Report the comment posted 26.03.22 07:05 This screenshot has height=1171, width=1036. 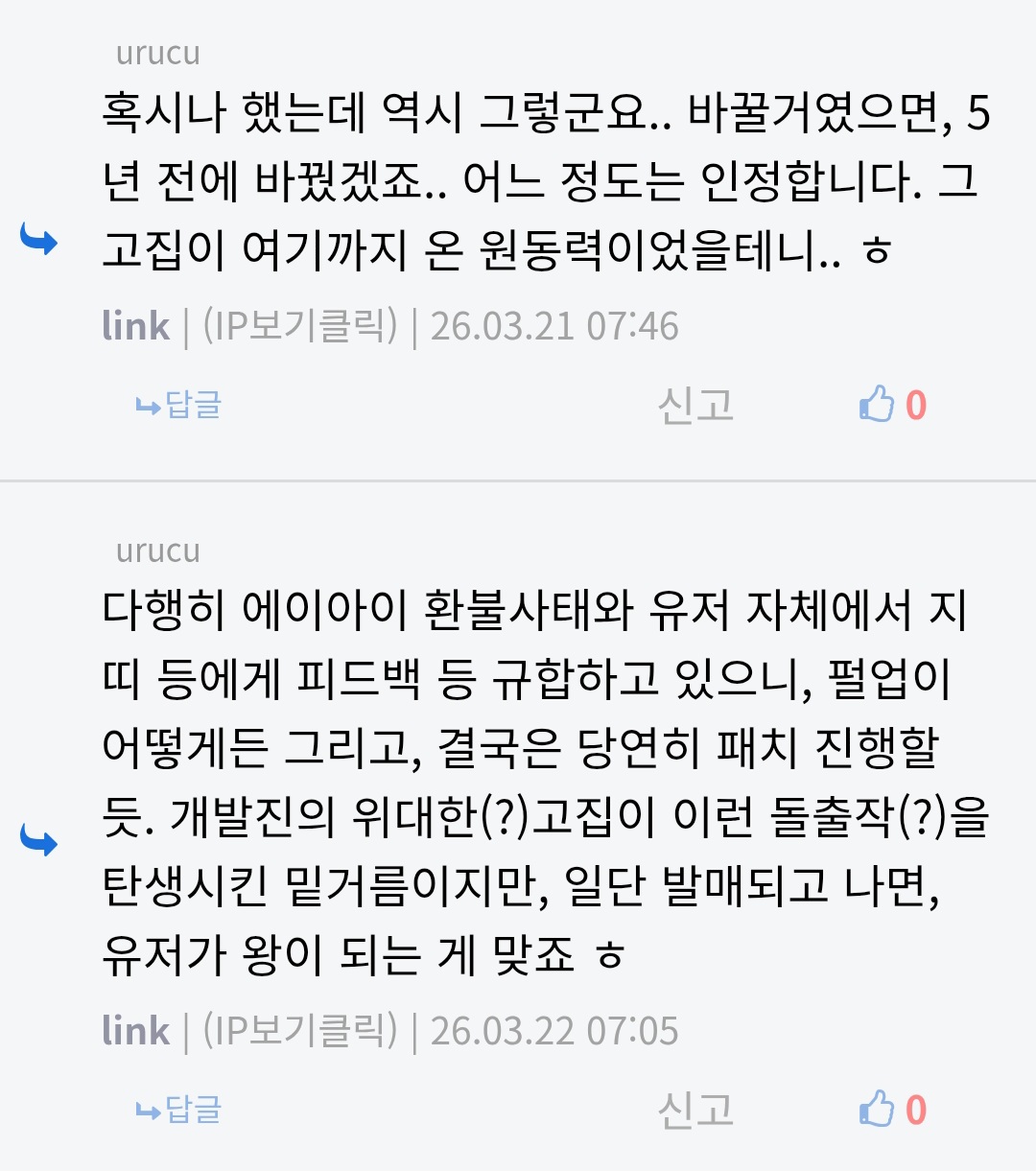coord(695,1111)
